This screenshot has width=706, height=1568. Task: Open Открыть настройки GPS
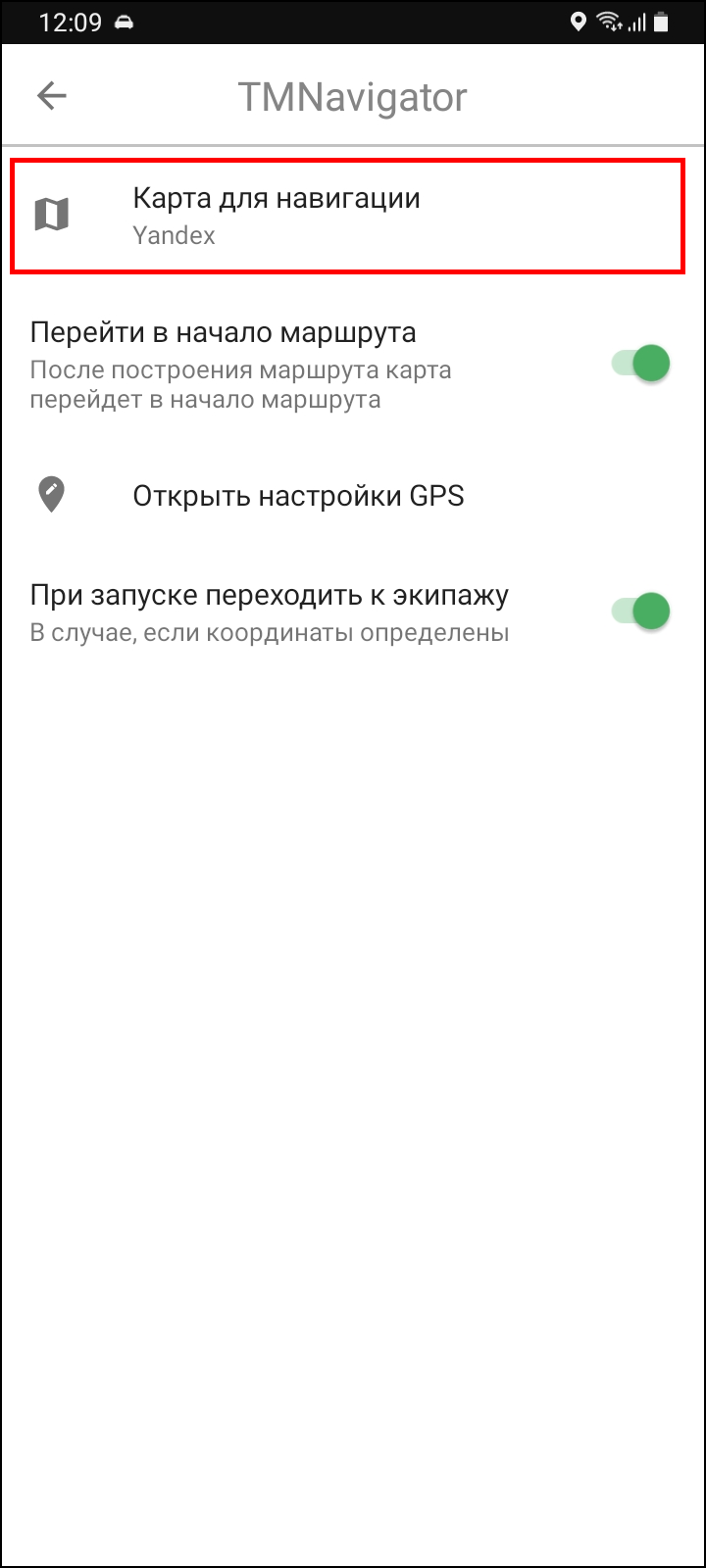coord(298,496)
